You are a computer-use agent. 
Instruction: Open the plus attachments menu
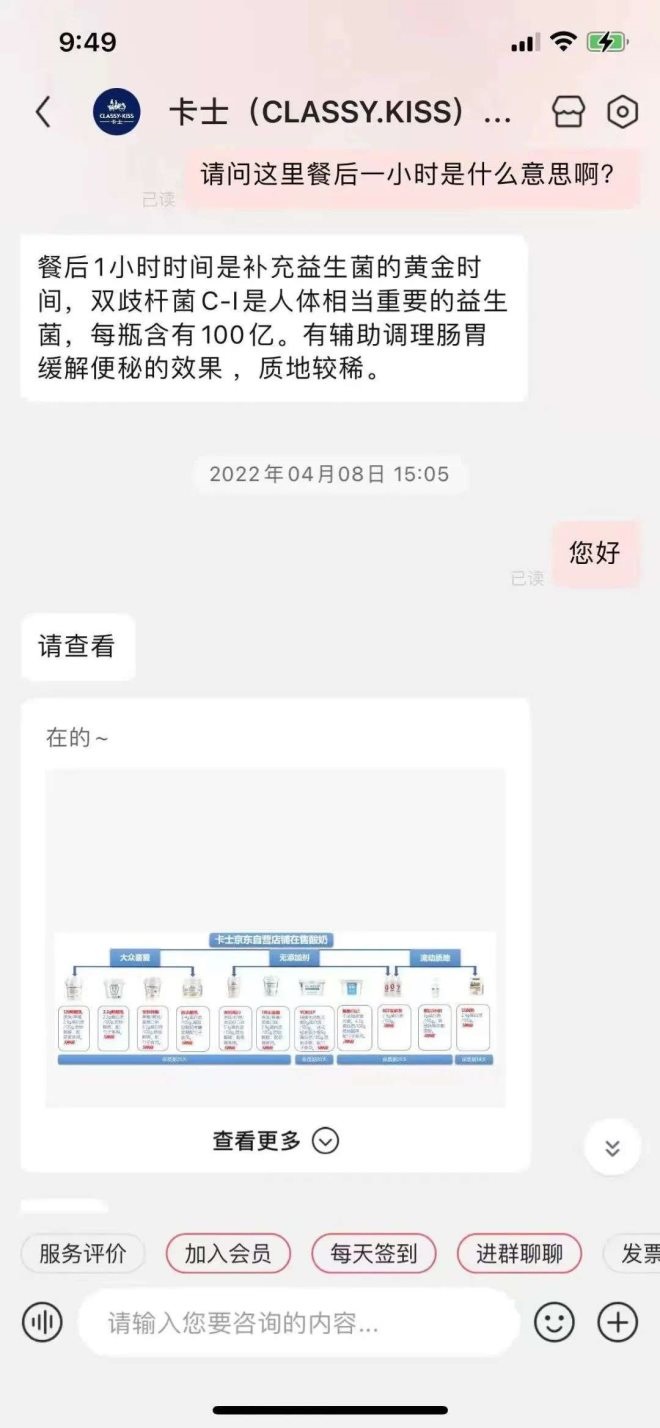(x=617, y=1323)
